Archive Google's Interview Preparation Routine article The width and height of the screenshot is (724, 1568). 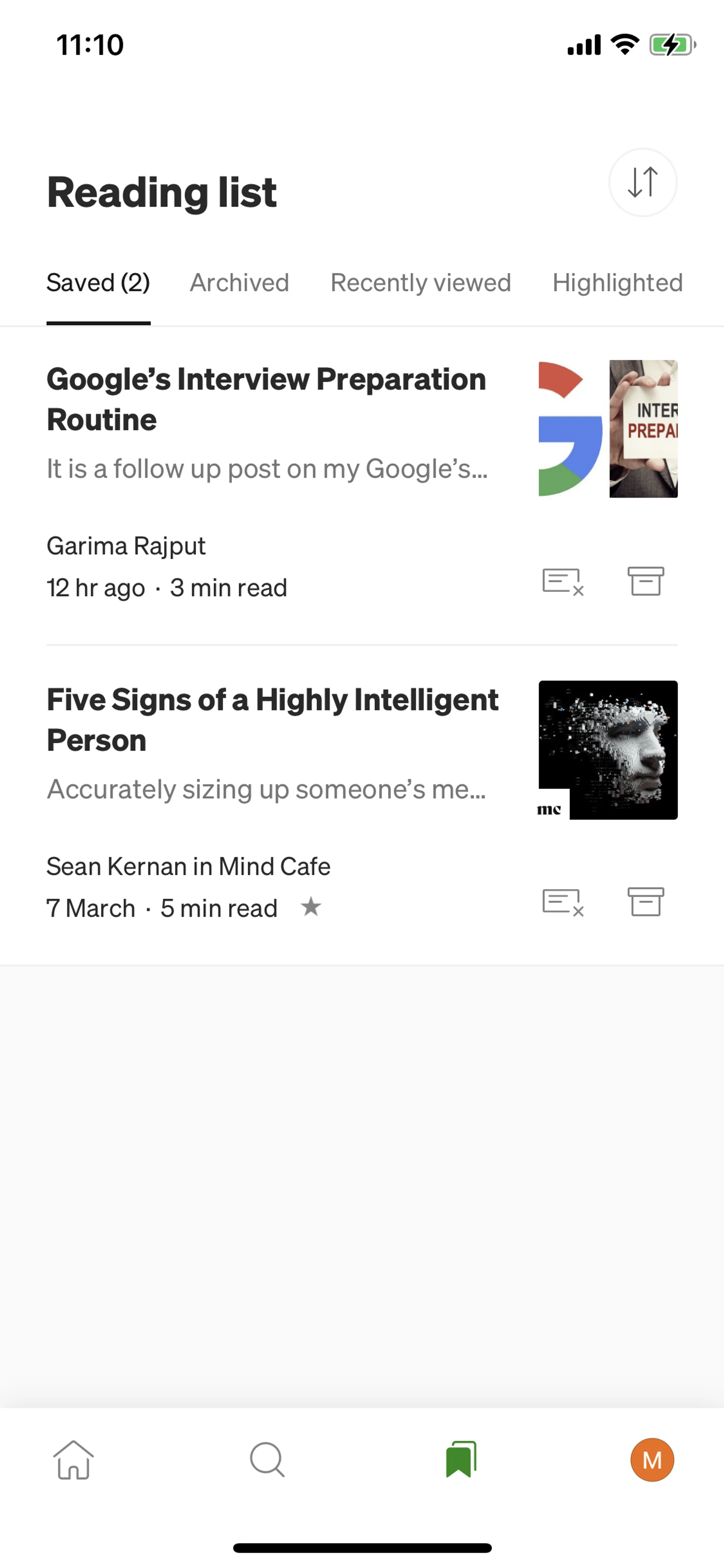[646, 581]
